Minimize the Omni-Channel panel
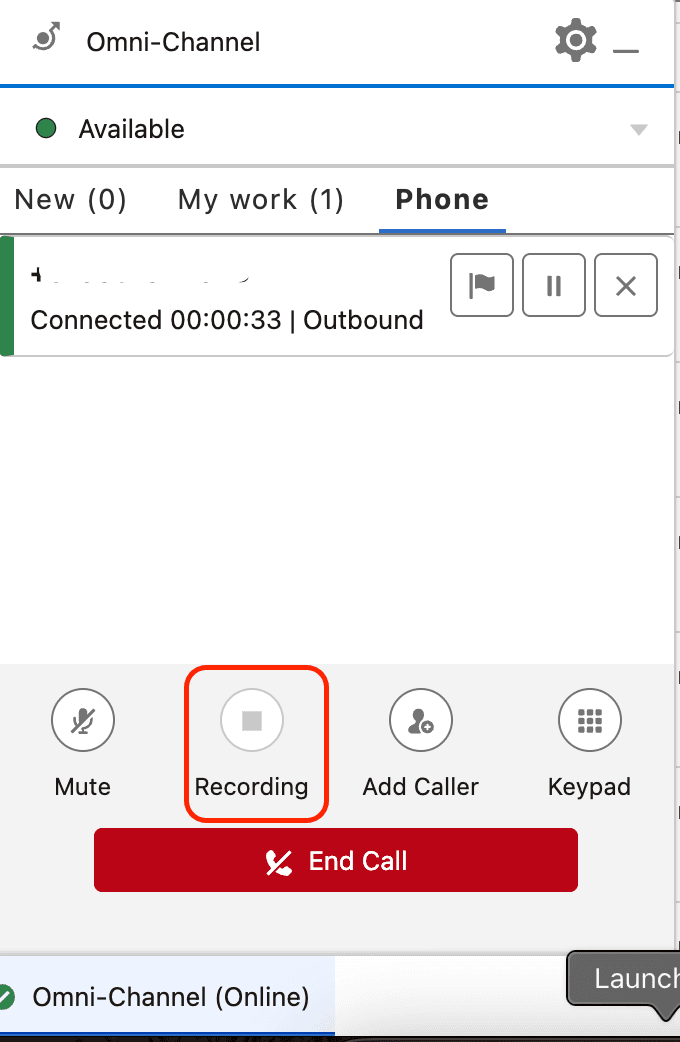This screenshot has height=1042, width=680. coord(626,44)
